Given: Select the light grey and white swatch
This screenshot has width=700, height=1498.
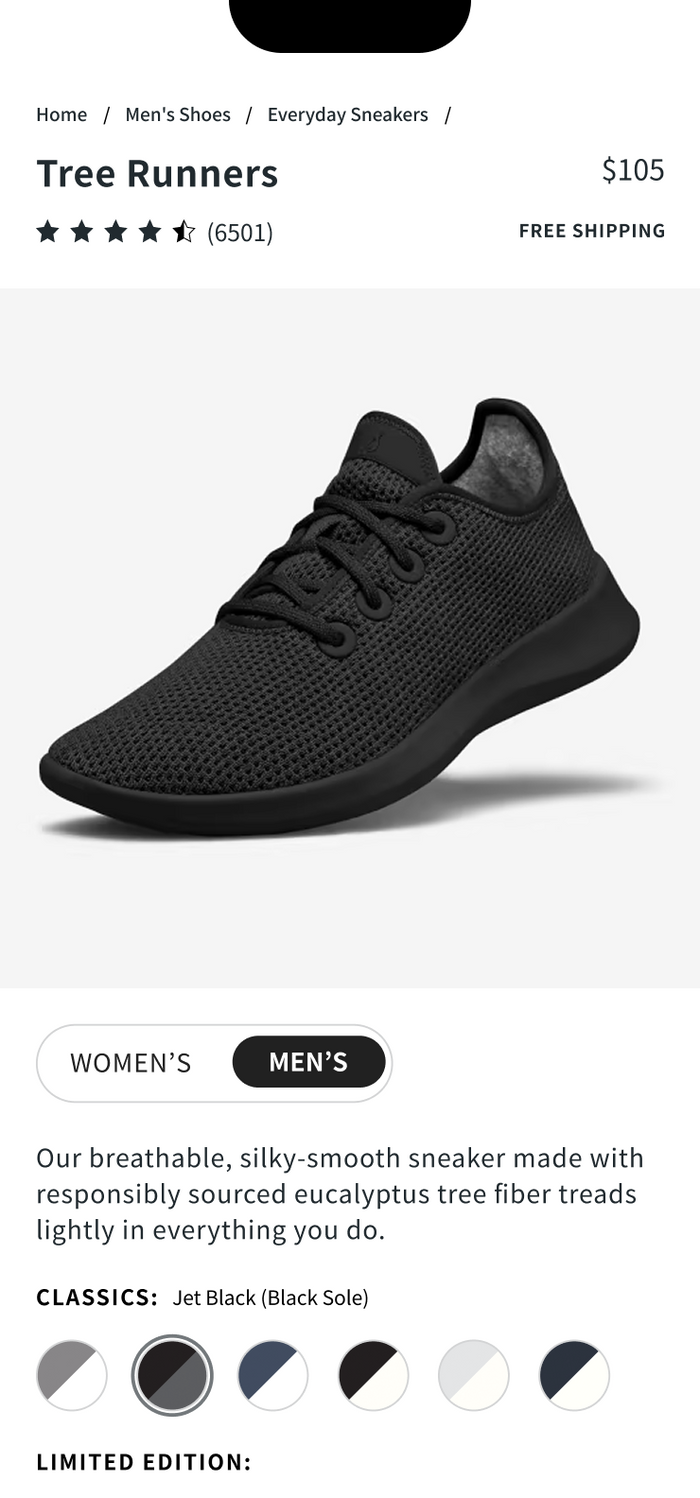Looking at the screenshot, I should tap(474, 1376).
